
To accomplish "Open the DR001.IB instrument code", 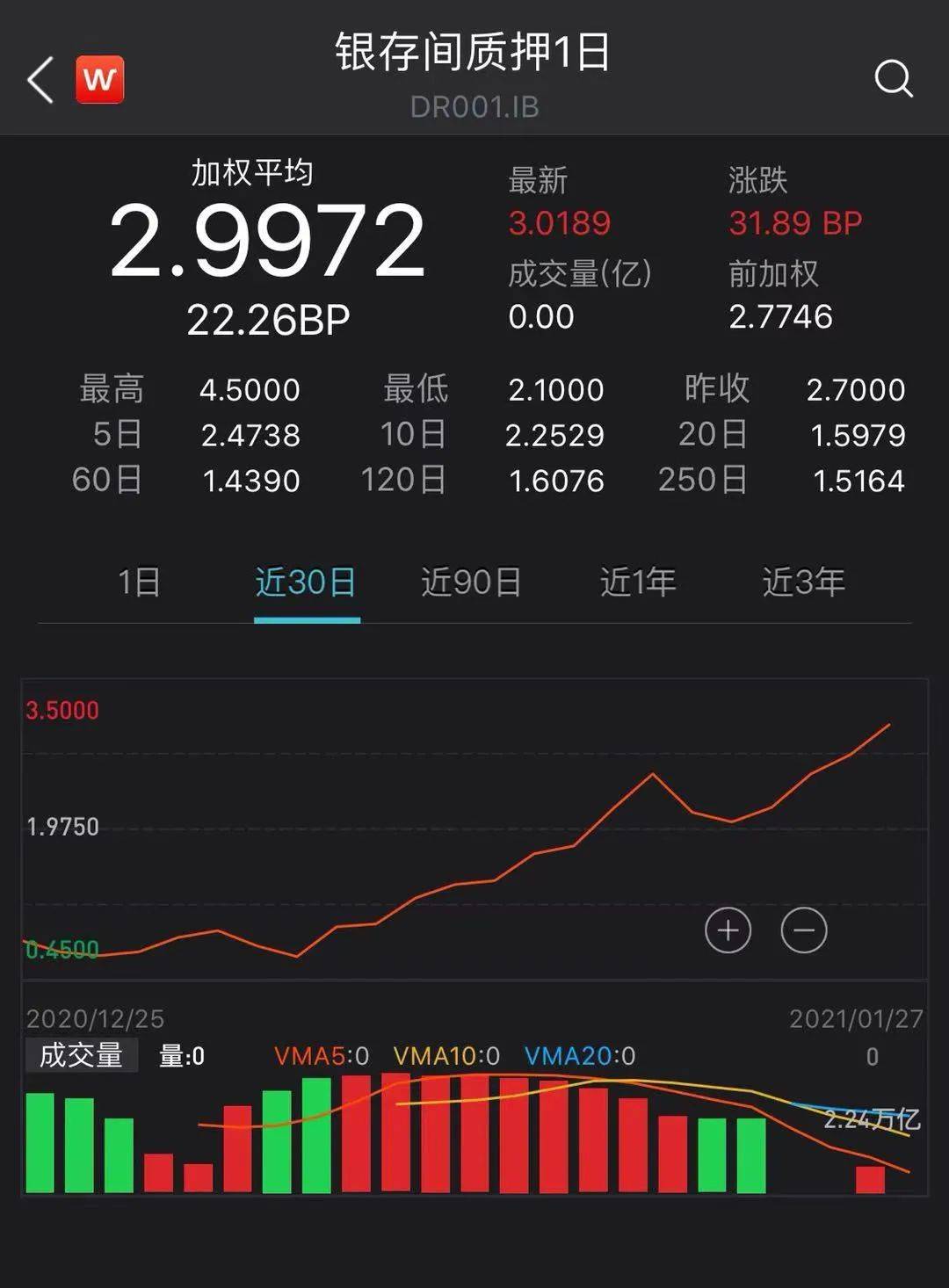I will pyautogui.click(x=474, y=107).
